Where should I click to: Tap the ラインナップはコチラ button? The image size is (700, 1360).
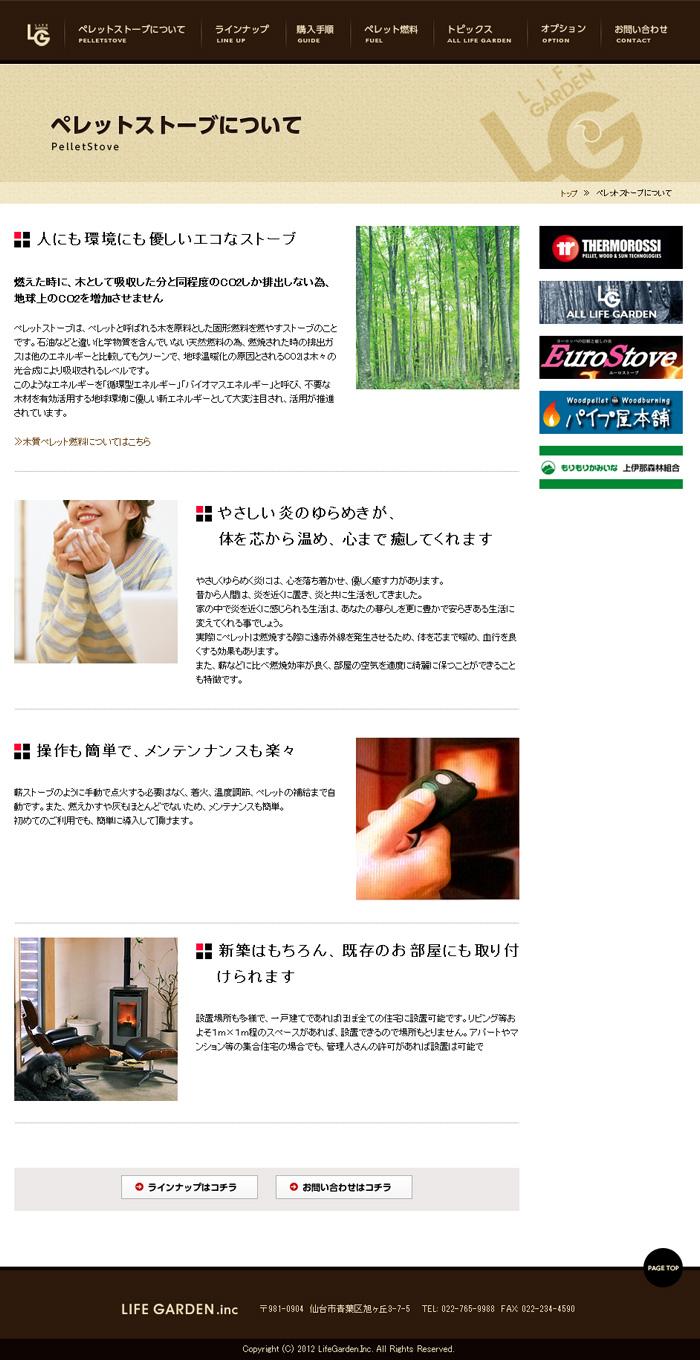click(x=189, y=1187)
